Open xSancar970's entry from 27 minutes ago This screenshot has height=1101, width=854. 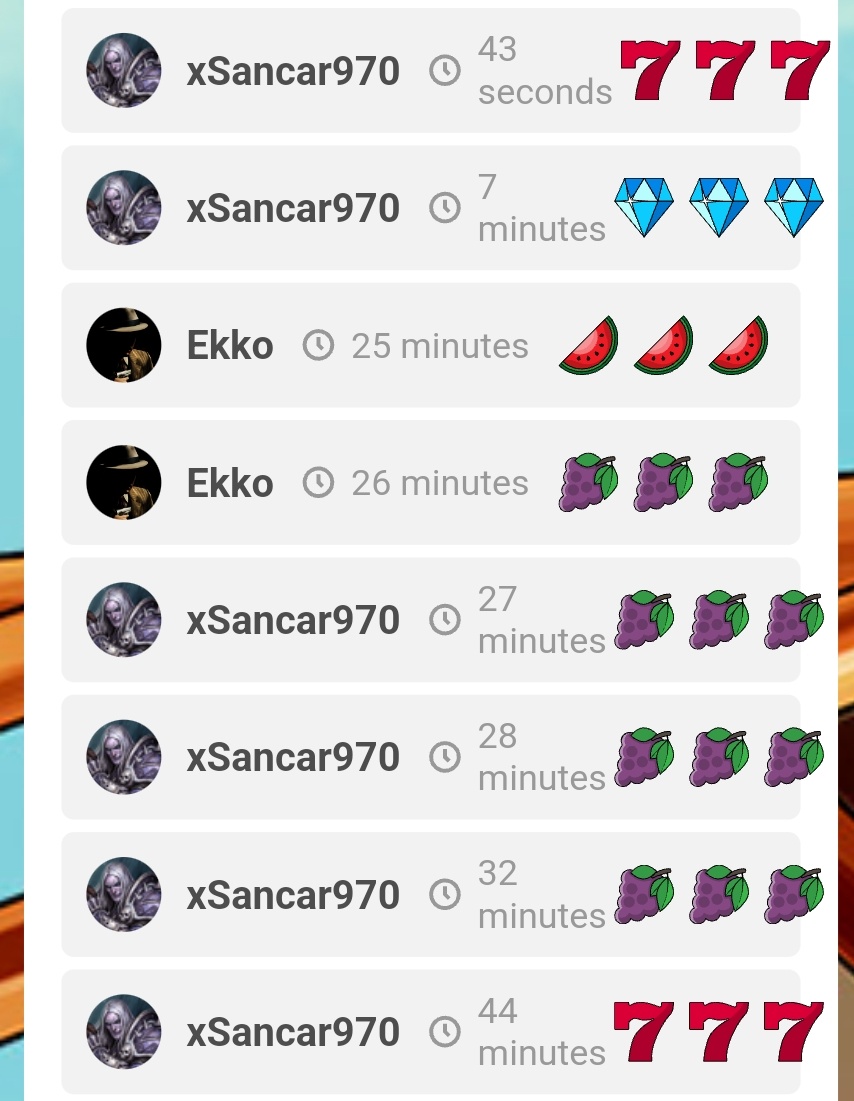[x=430, y=620]
